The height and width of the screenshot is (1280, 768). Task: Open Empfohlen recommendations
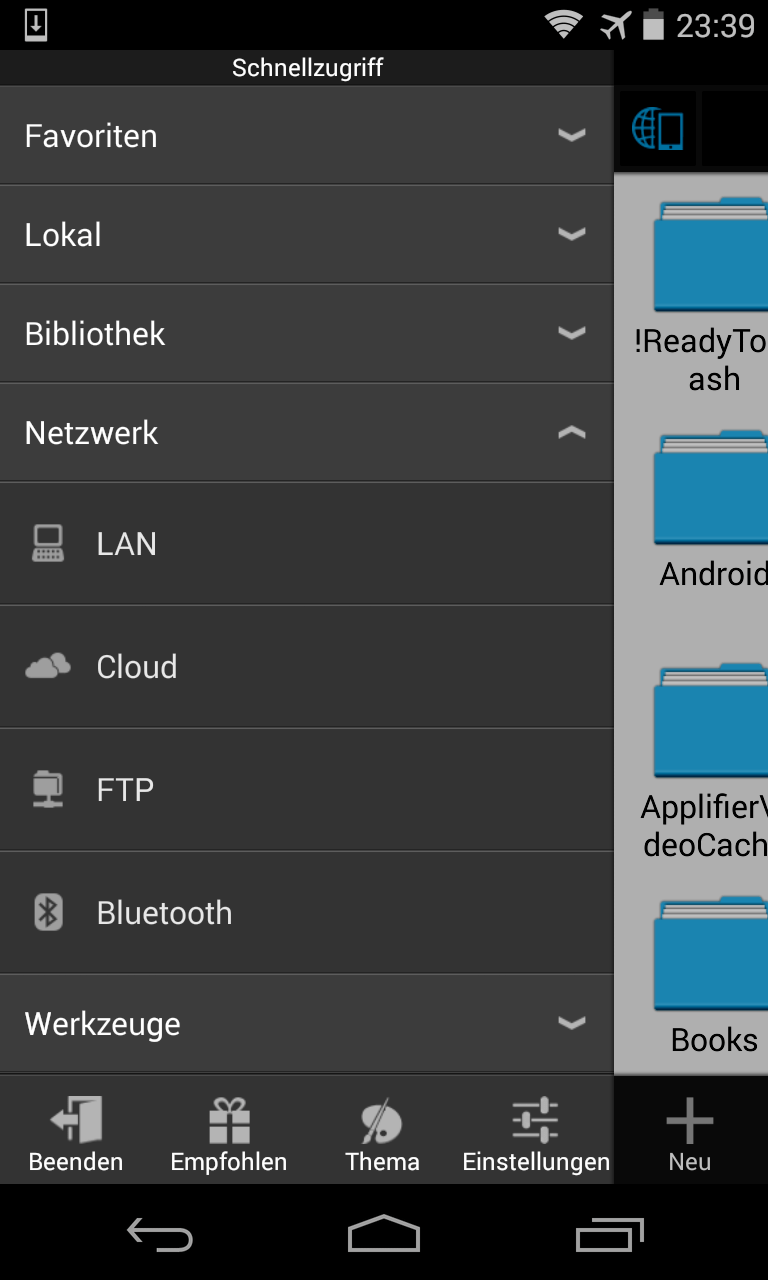coord(229,1133)
